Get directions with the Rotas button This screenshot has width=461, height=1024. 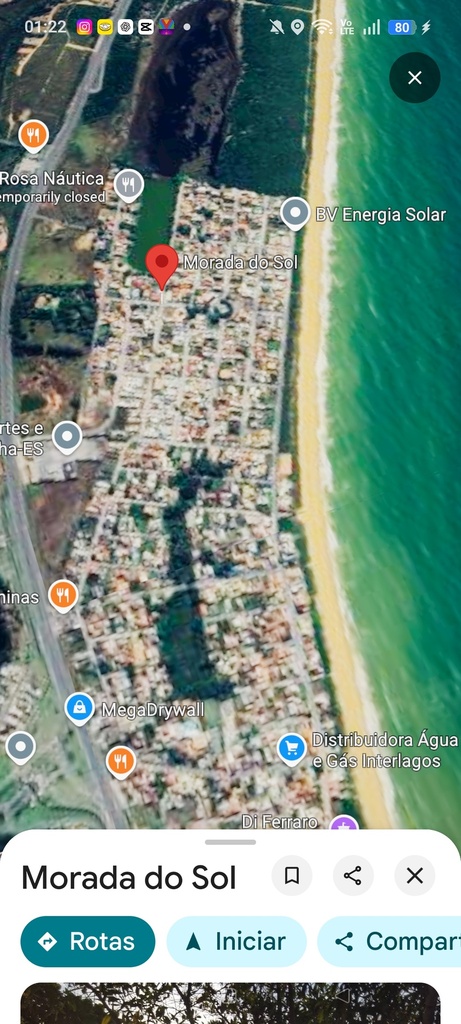(x=88, y=941)
